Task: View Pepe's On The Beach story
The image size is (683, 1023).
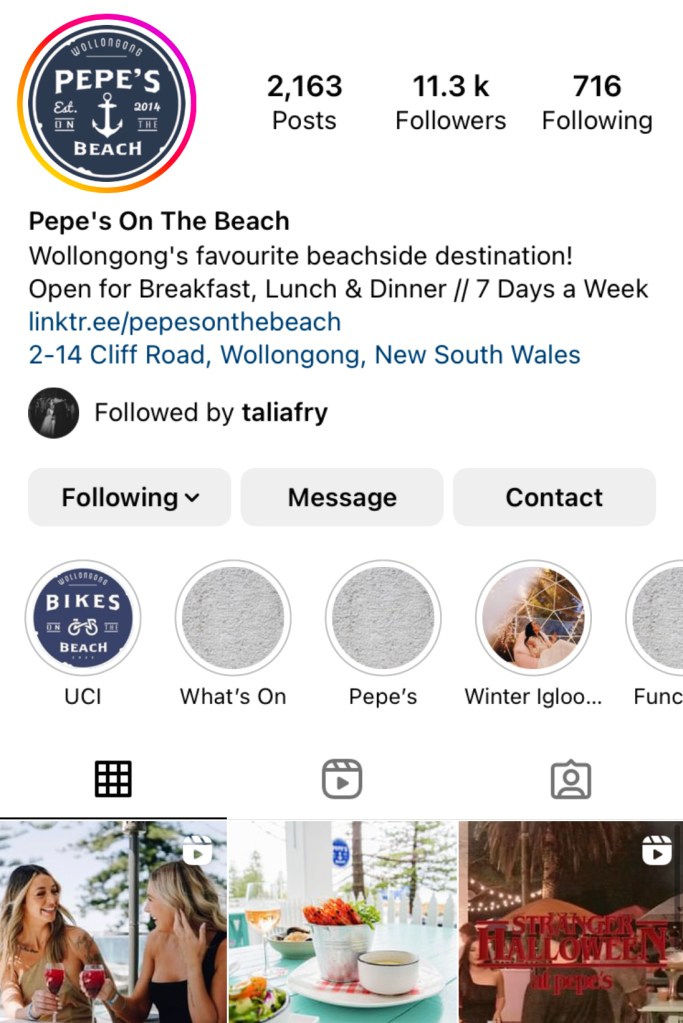Action: point(107,103)
